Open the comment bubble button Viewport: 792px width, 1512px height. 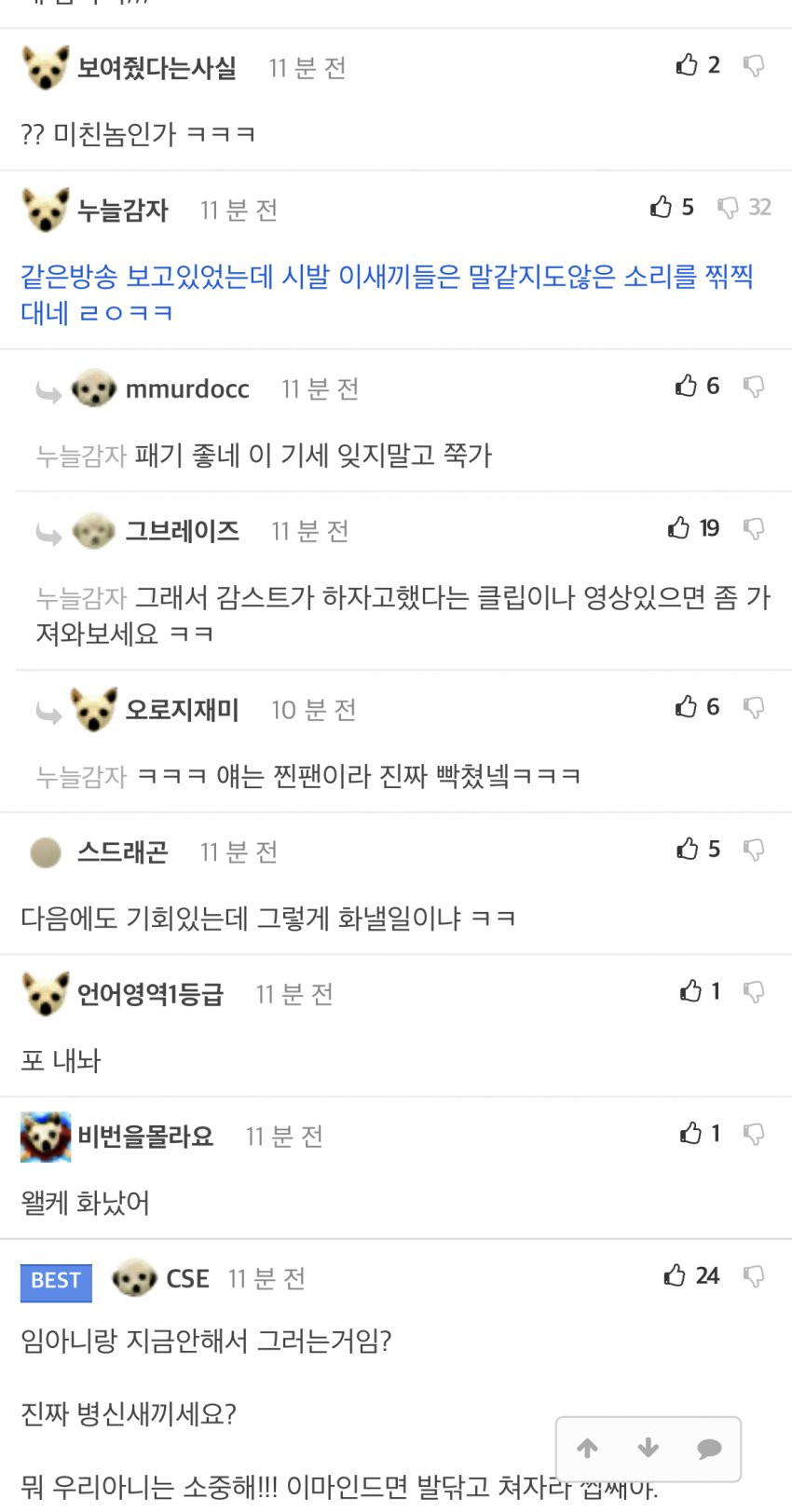pos(709,1448)
